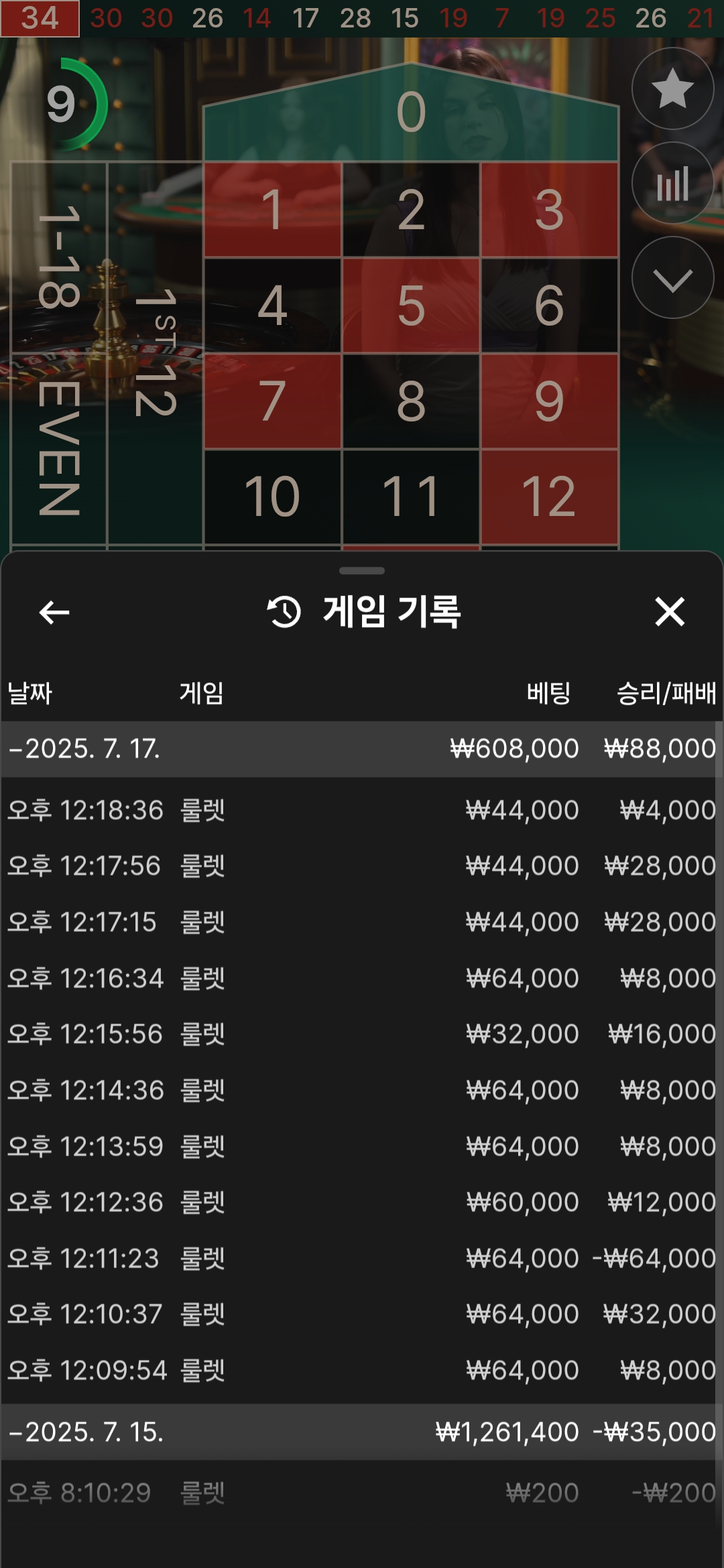724x1568 pixels.
Task: Tap the downward chevron button
Action: click(672, 277)
